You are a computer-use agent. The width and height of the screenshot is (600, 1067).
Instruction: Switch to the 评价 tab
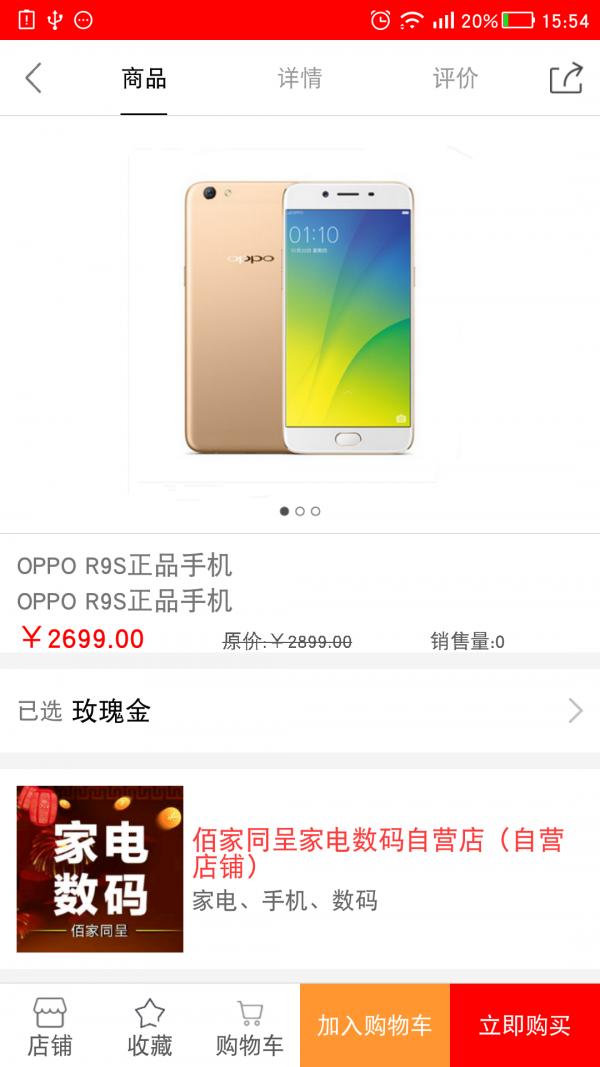(455, 78)
